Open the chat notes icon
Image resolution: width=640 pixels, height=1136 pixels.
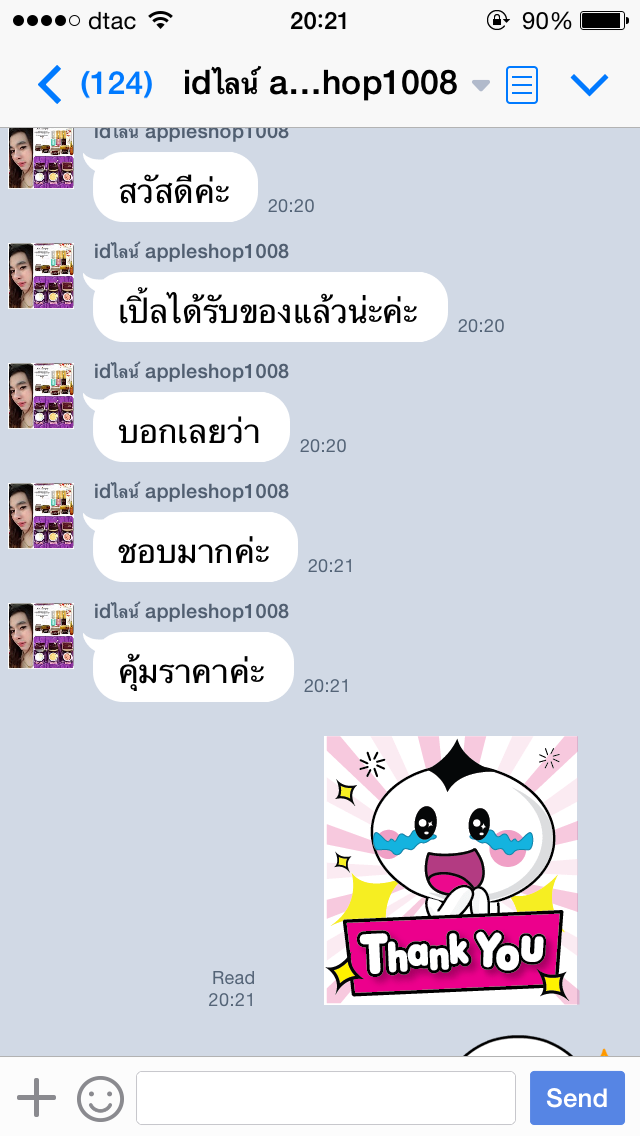tap(522, 85)
